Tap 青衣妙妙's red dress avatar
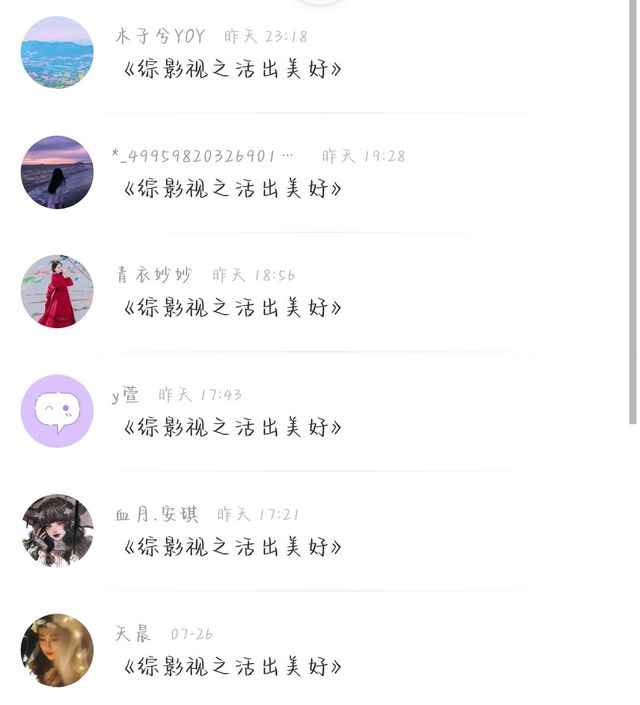This screenshot has height=705, width=640. (57, 291)
